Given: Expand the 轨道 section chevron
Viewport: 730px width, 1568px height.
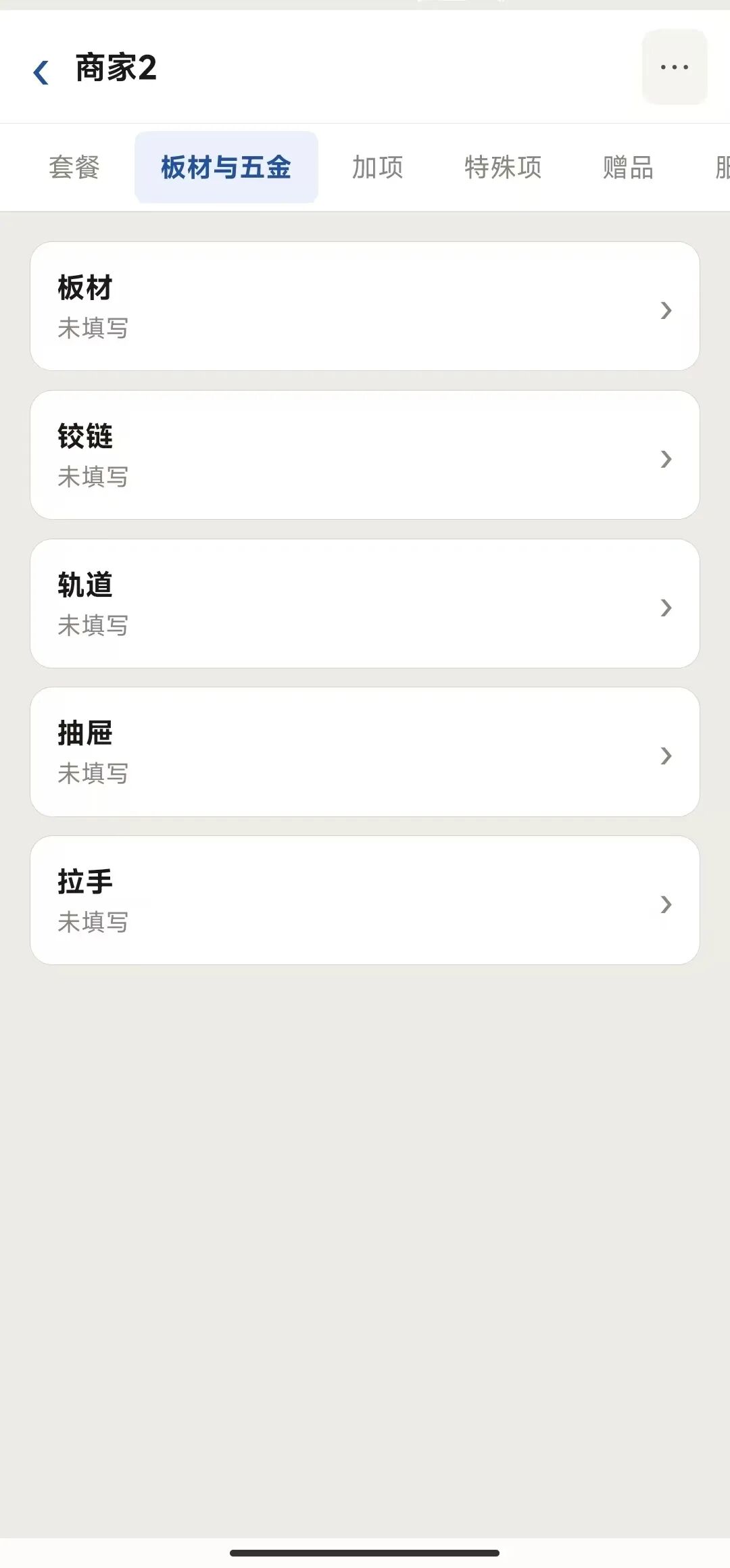Looking at the screenshot, I should coord(666,609).
